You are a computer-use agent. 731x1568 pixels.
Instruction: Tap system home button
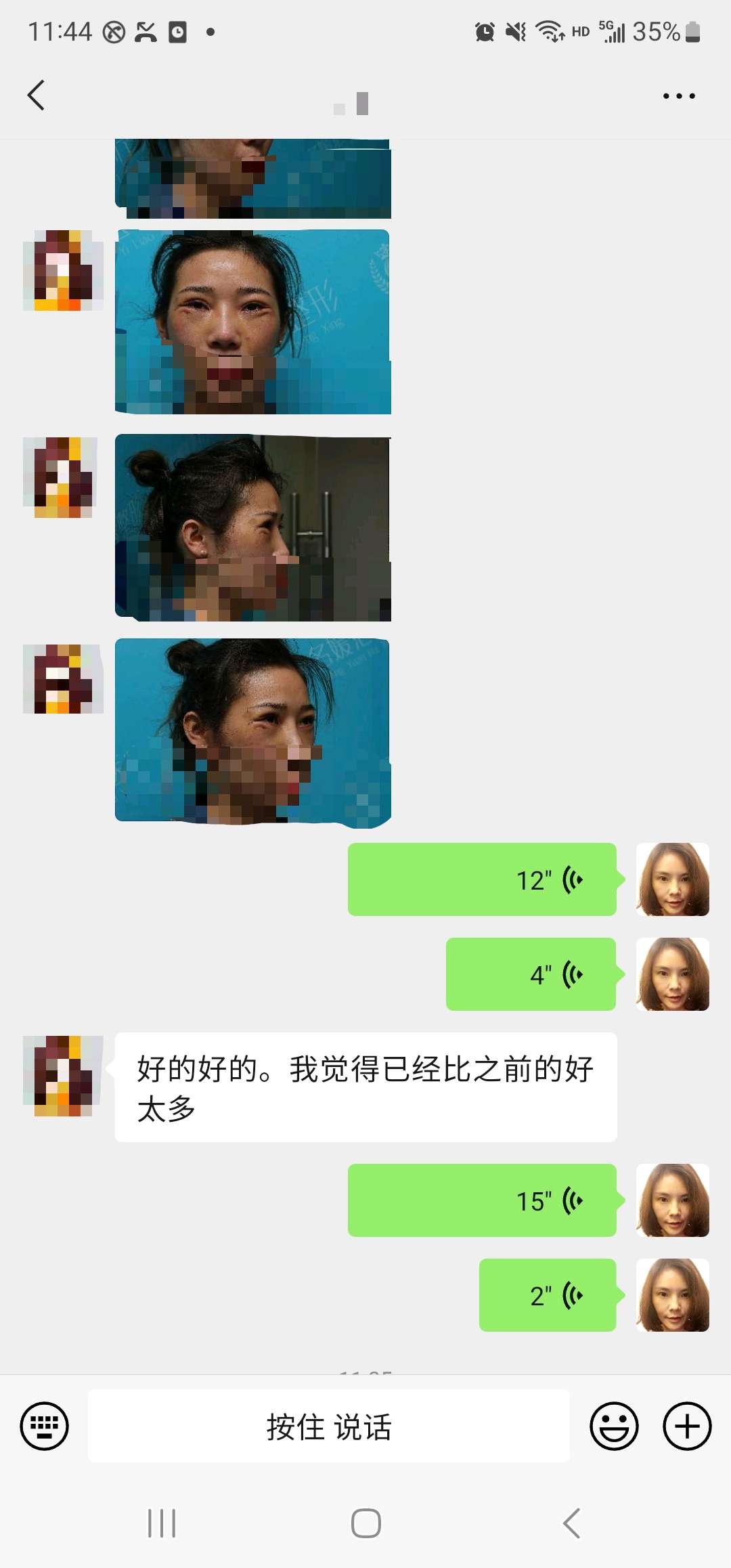(x=365, y=1523)
